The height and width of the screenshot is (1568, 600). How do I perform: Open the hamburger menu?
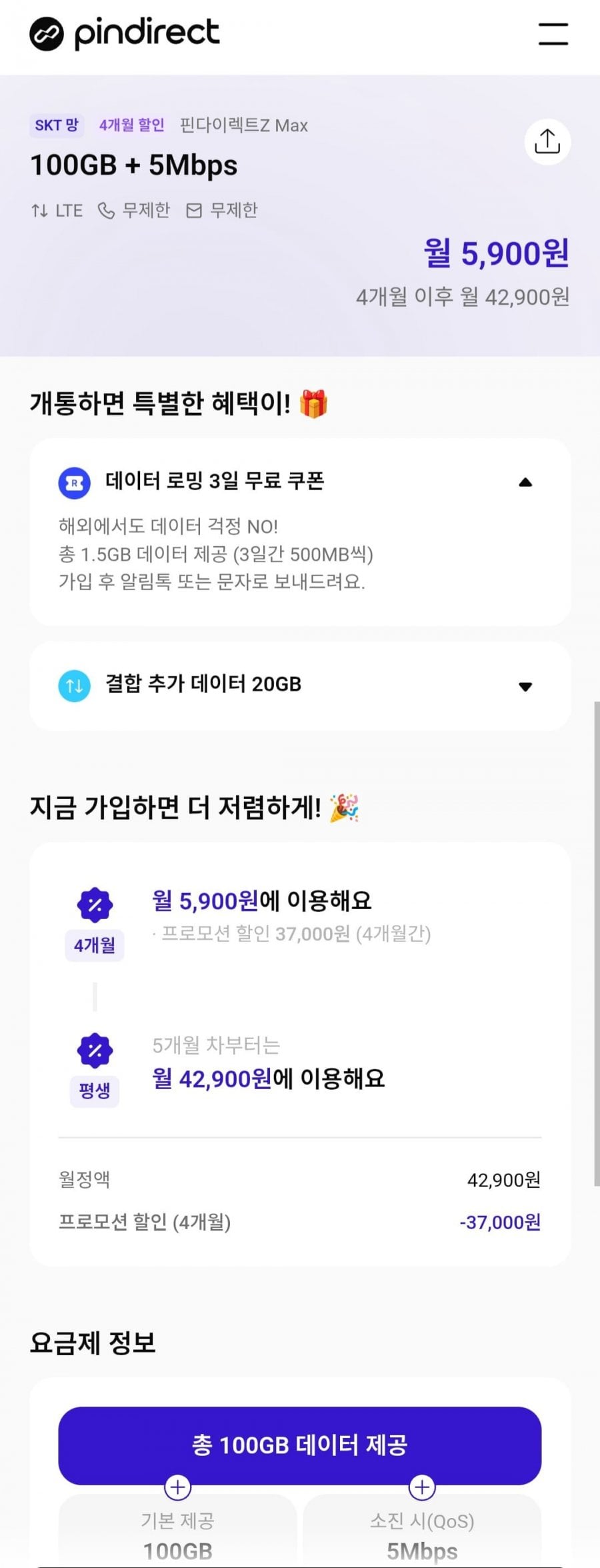(x=553, y=34)
